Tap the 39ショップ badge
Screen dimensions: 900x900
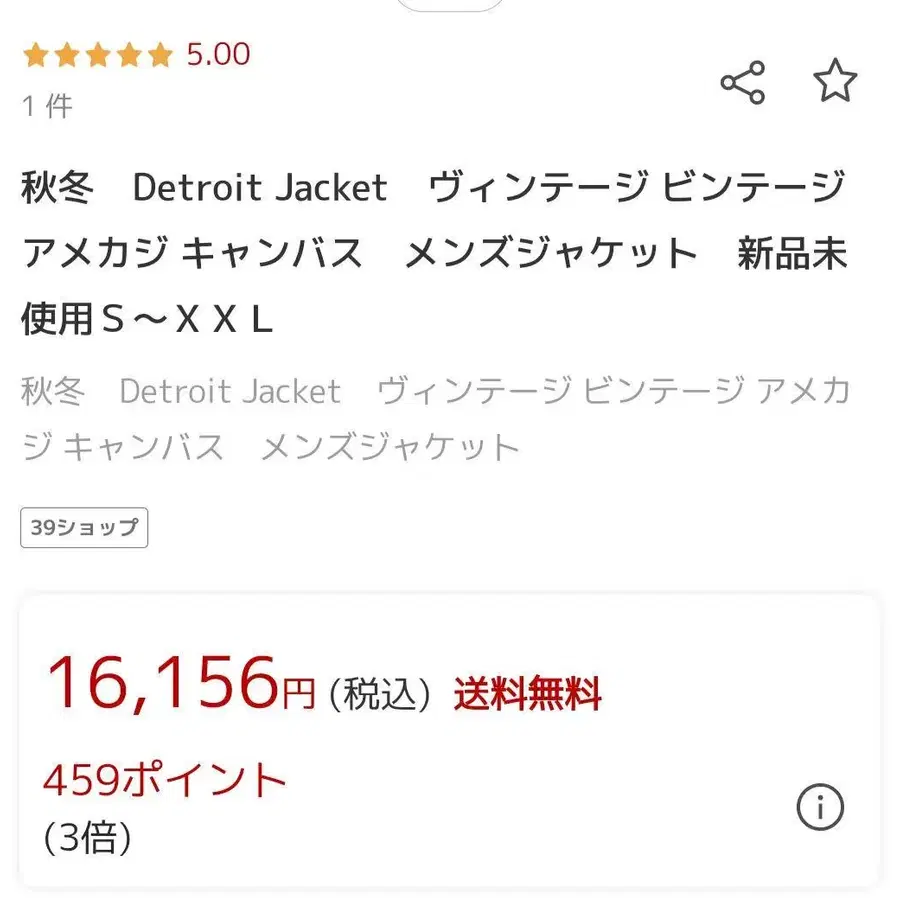(x=84, y=527)
